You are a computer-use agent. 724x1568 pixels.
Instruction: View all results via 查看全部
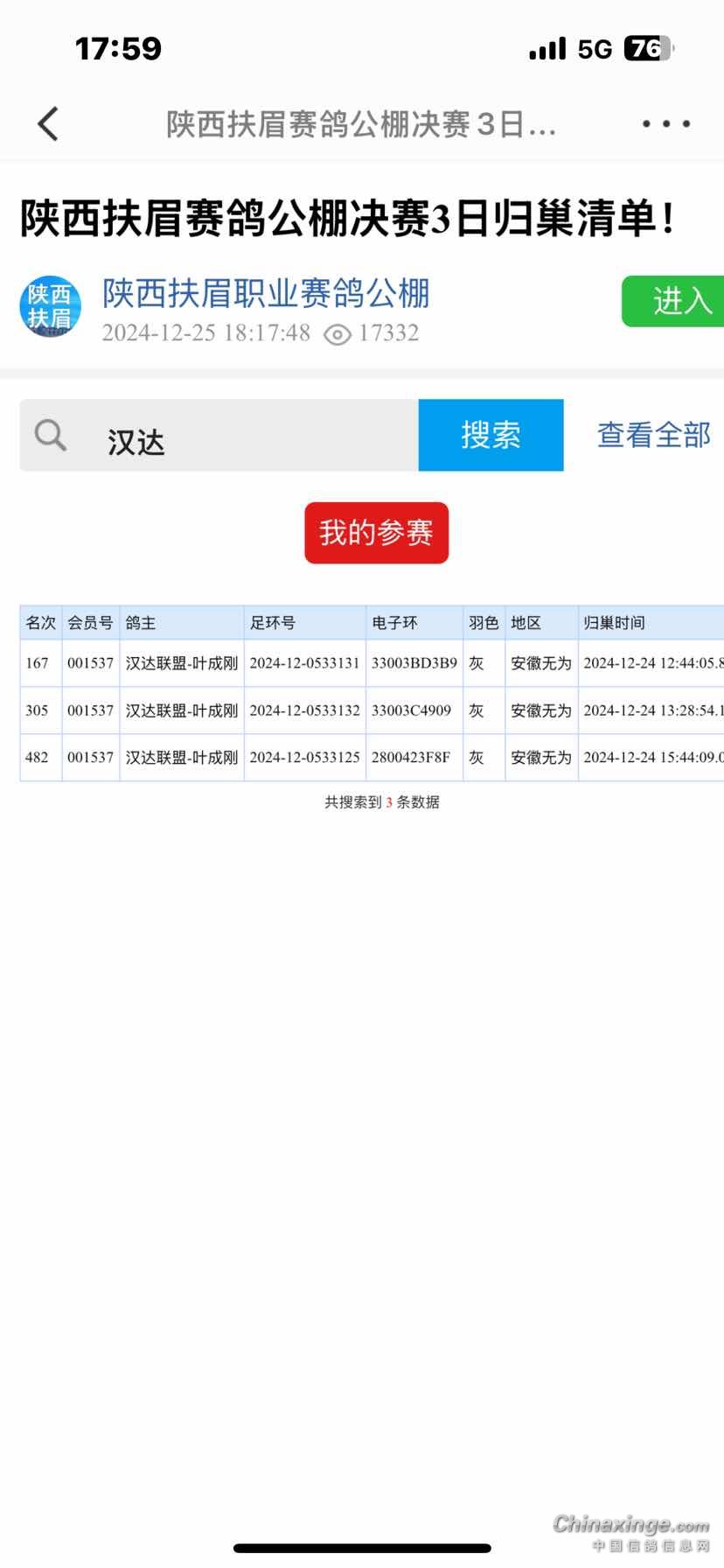[x=653, y=435]
